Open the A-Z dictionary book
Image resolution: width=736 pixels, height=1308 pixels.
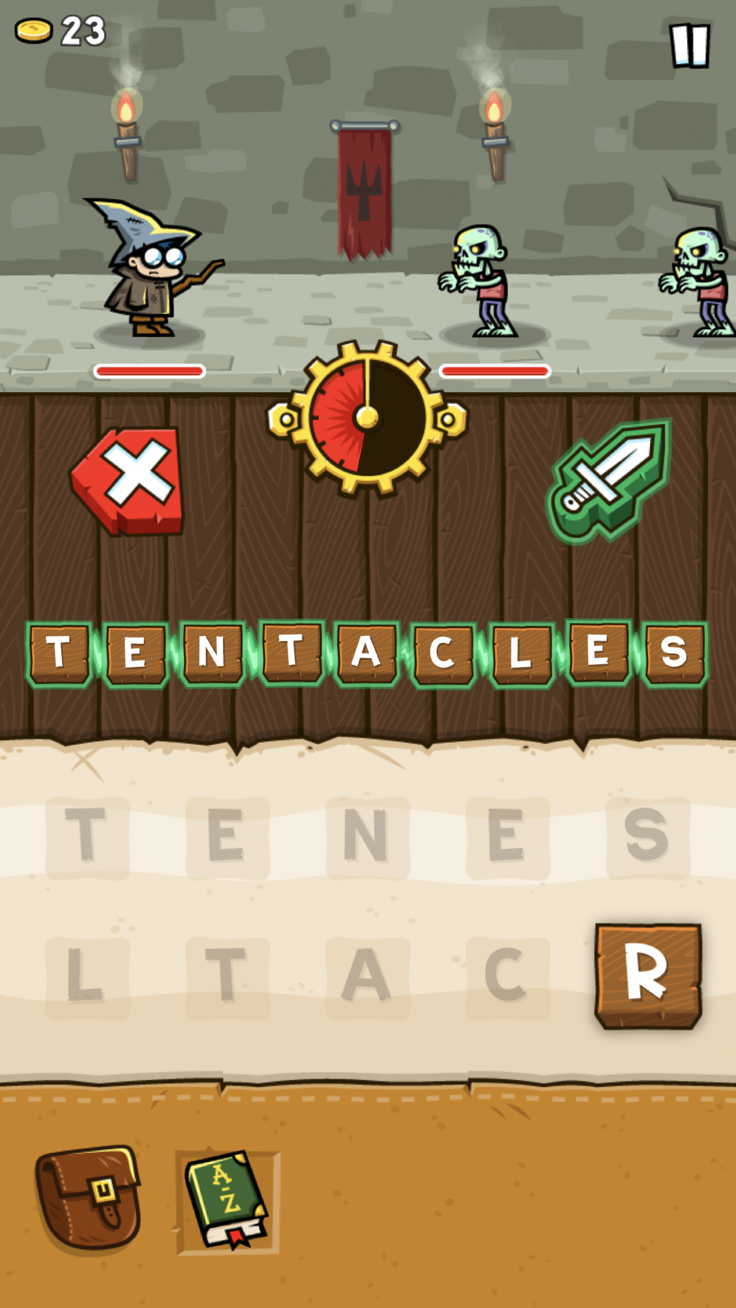pyautogui.click(x=227, y=1199)
